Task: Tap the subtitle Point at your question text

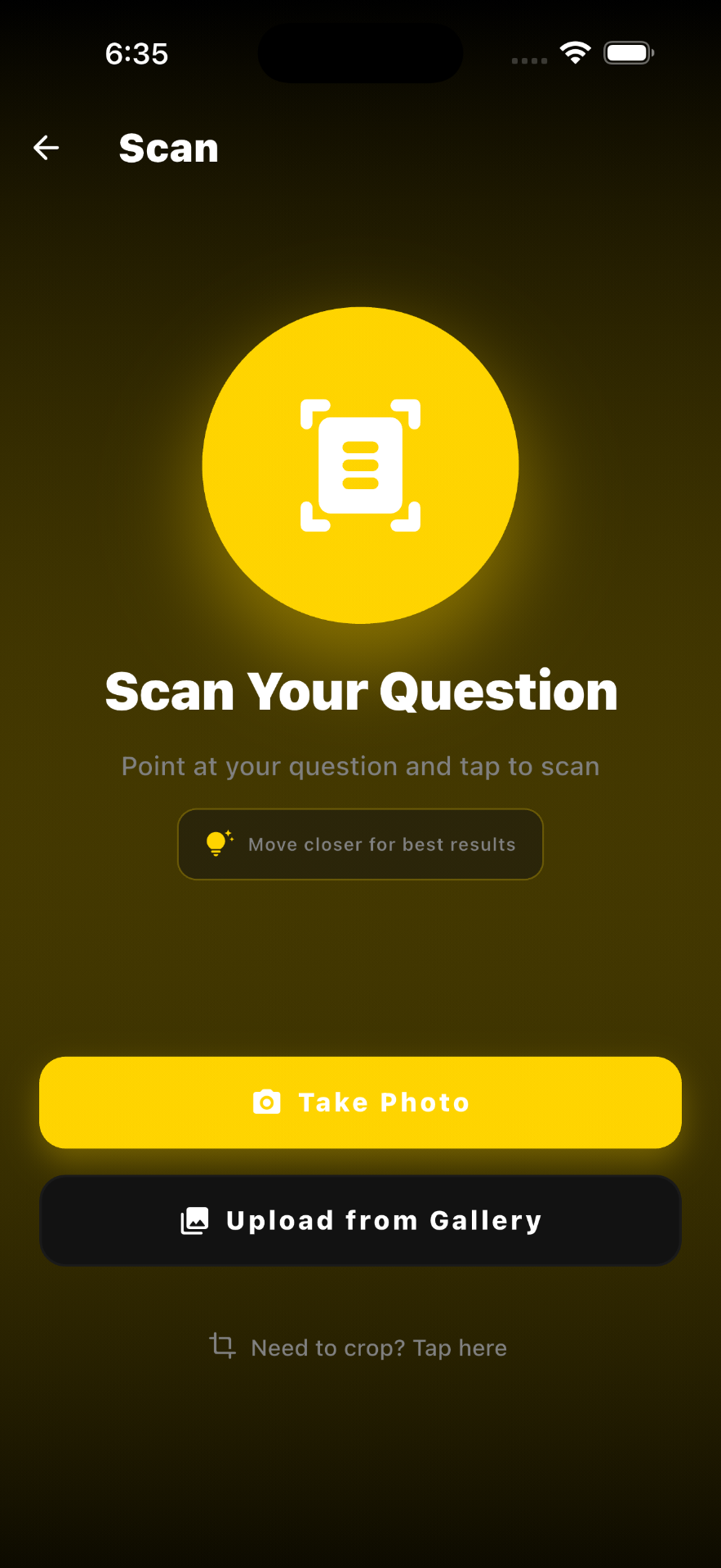Action: click(x=360, y=766)
